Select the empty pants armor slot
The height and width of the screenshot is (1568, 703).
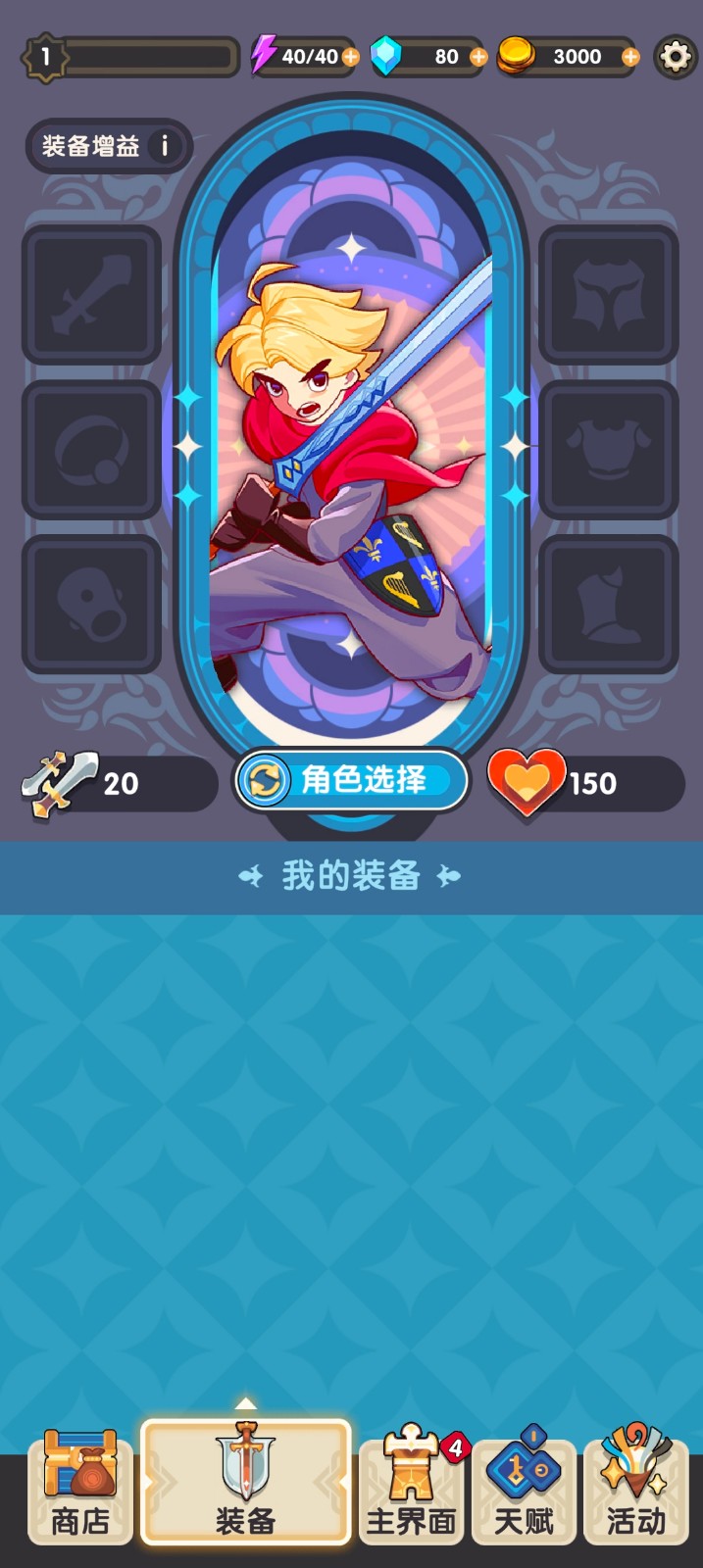click(x=609, y=295)
